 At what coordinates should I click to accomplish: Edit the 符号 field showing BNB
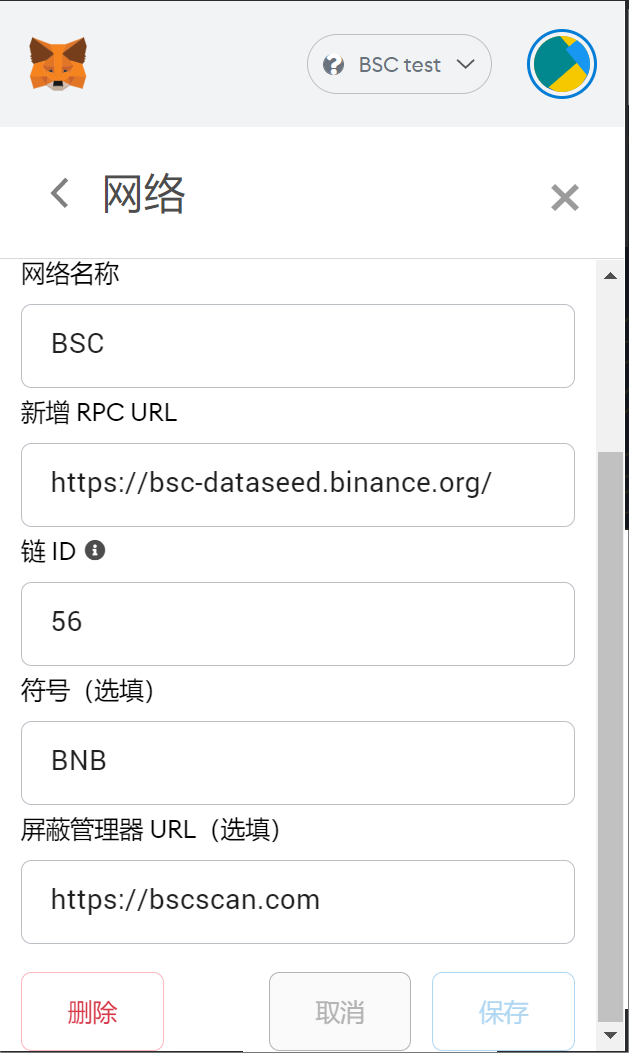(x=297, y=762)
